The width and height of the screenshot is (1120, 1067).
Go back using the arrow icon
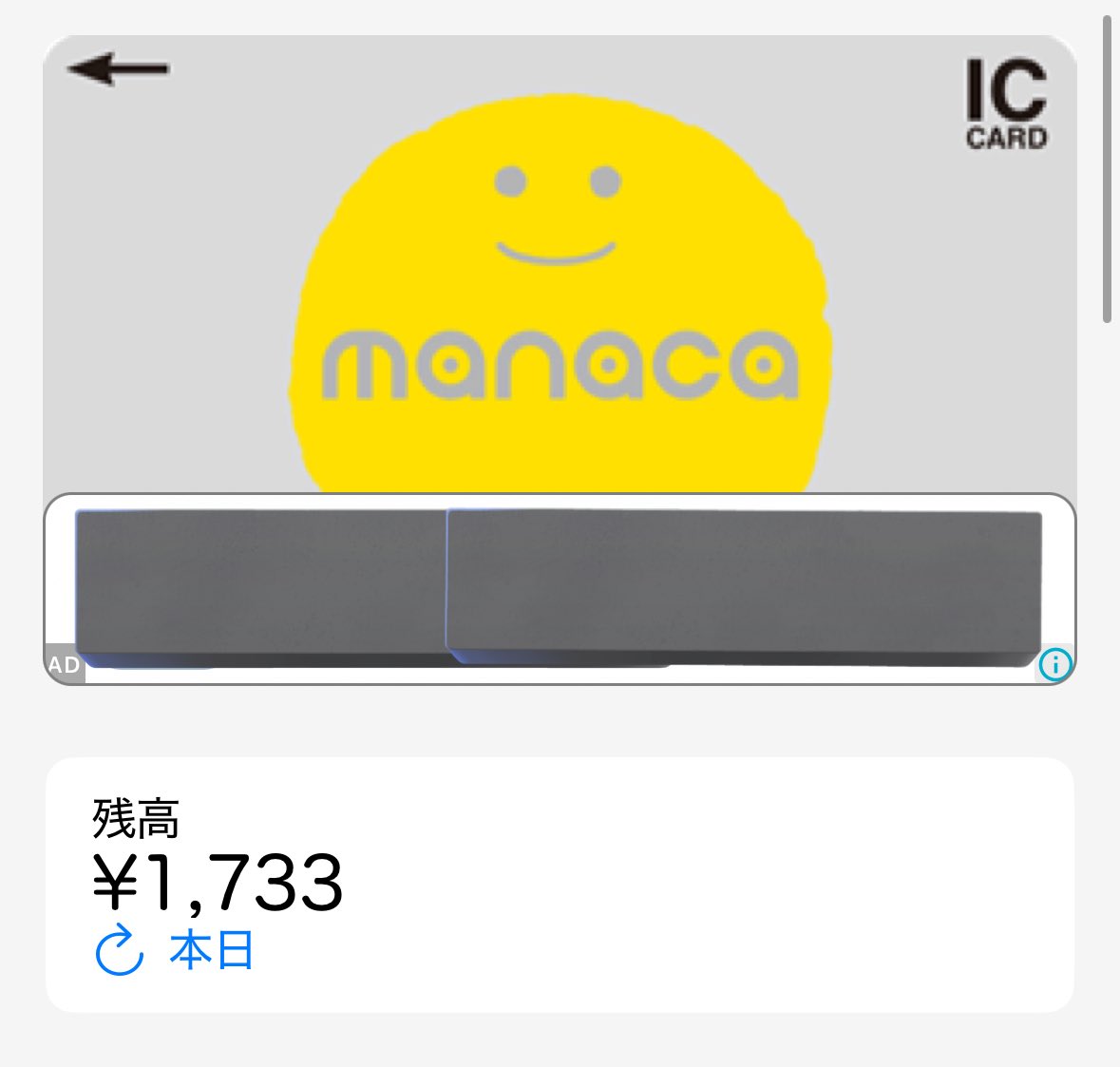[119, 68]
